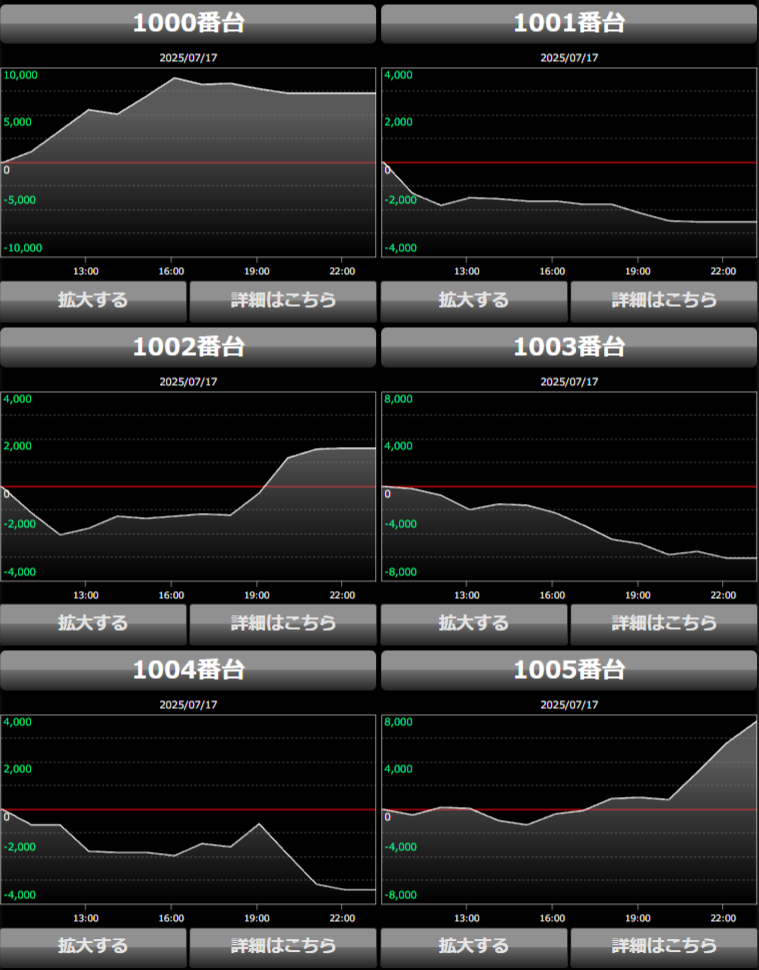Tap 拡大する under the 1004番台 graph
This screenshot has height=970, width=759.
point(93,946)
